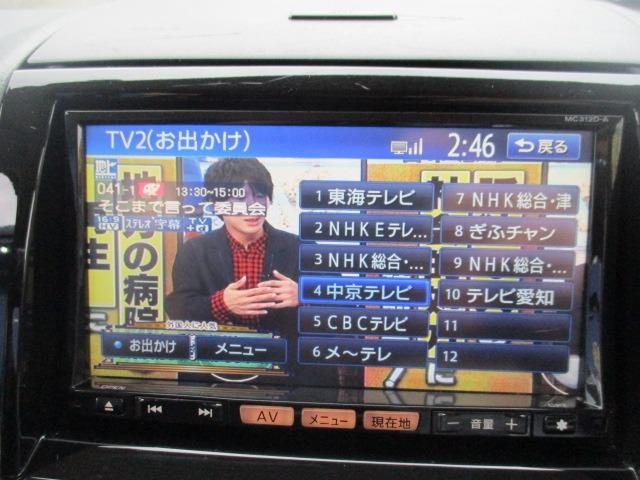This screenshot has width=640, height=480.
Task: Toggle the お出かけ mode button
Action: click(143, 346)
